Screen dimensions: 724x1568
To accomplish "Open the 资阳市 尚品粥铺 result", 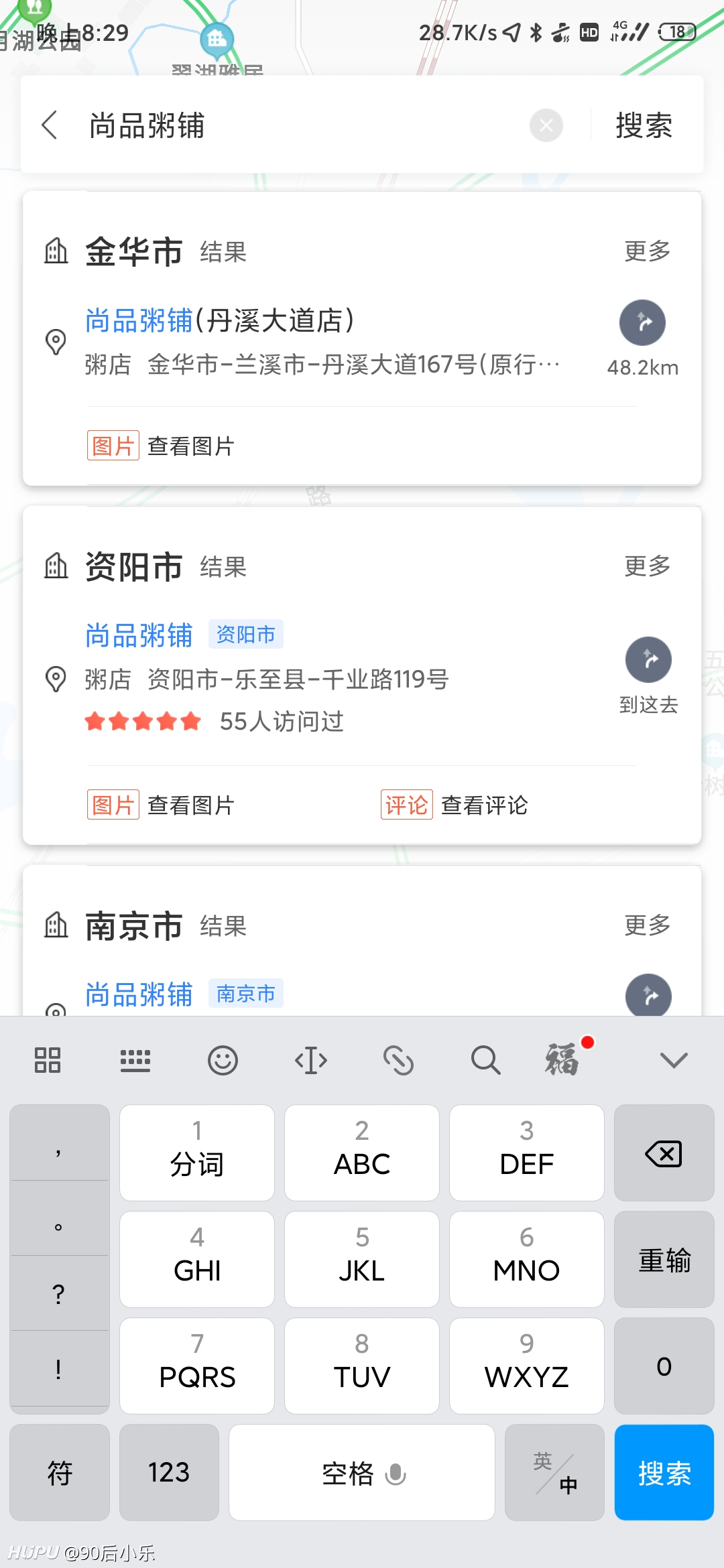I will (x=139, y=635).
